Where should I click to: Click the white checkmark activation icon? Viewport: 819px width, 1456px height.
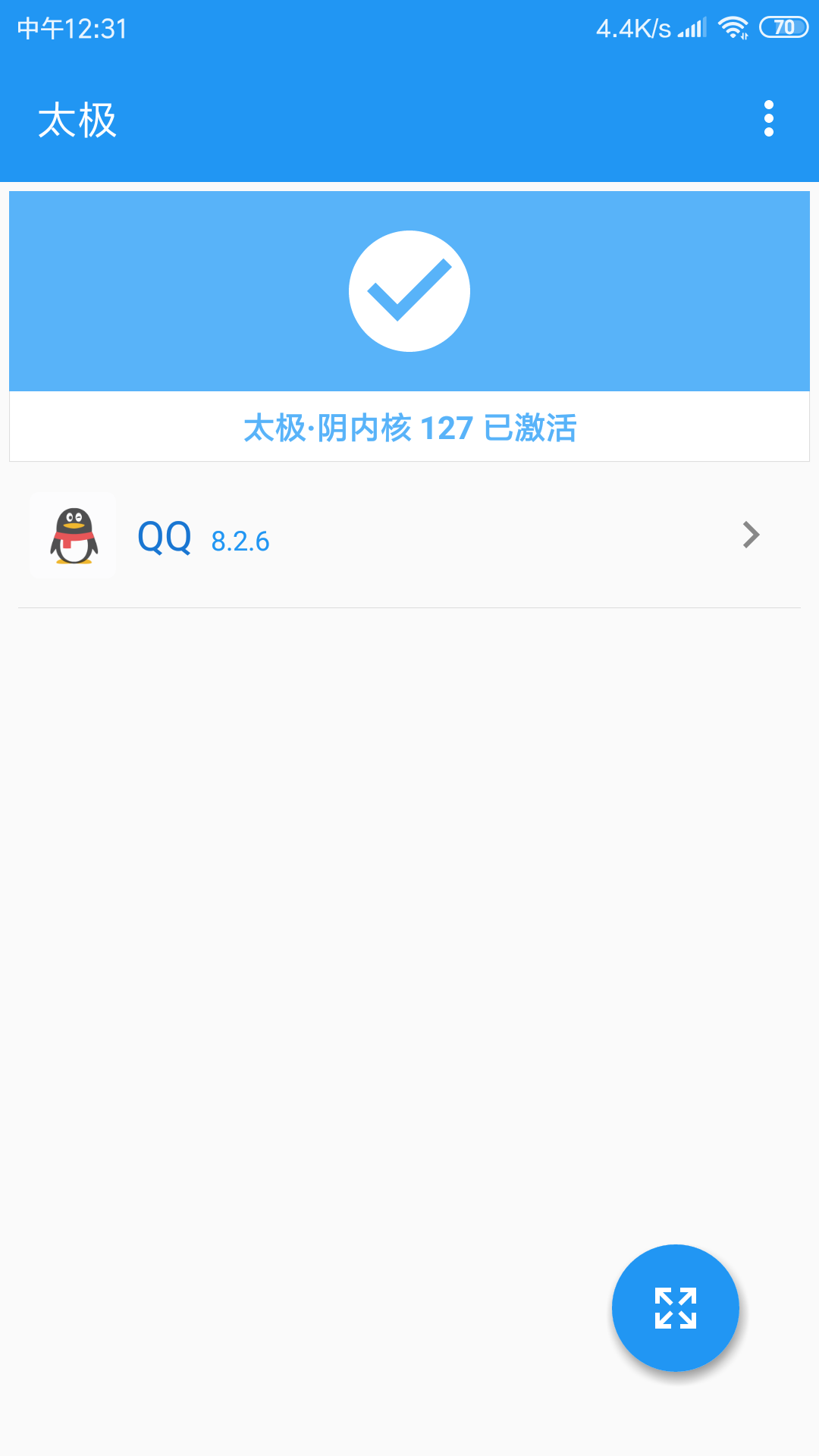tap(409, 290)
